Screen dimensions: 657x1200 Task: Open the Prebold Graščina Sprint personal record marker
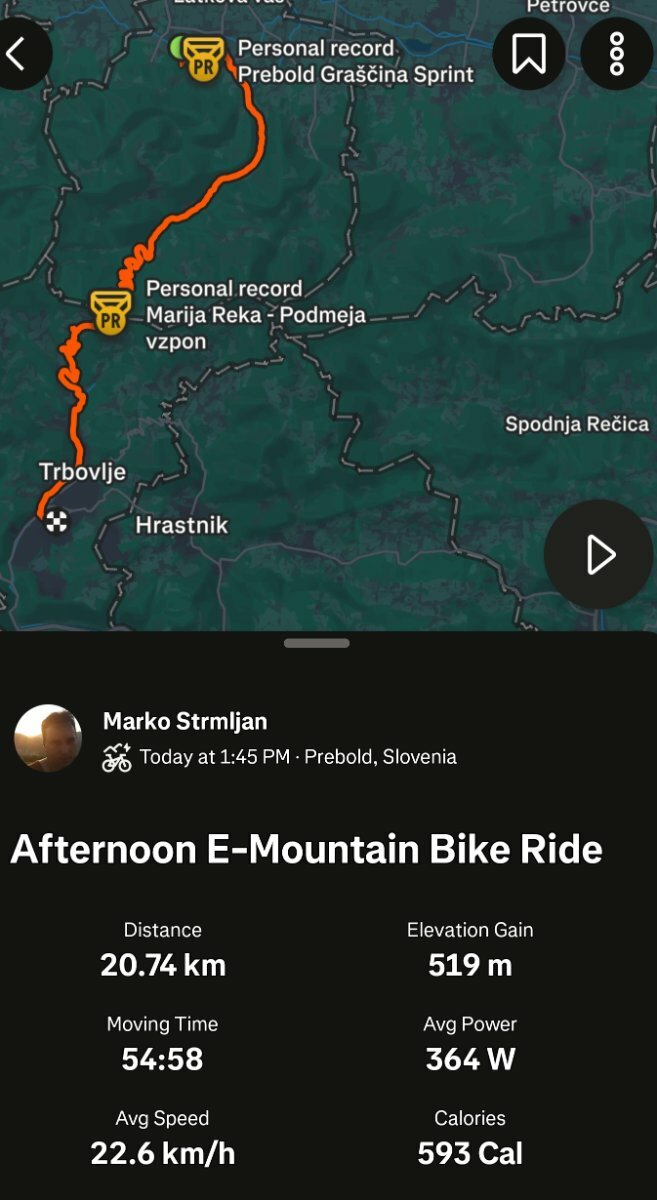tap(206, 58)
